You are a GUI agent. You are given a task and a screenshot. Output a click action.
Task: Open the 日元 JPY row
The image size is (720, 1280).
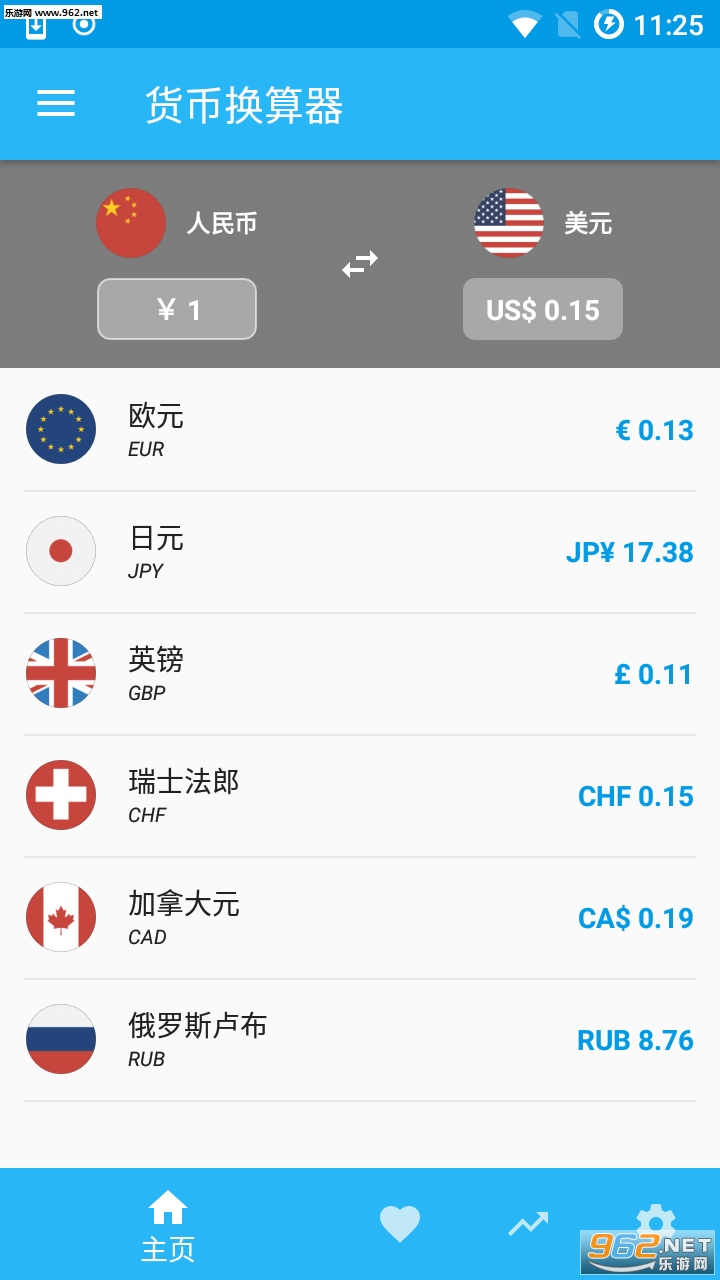[x=360, y=552]
